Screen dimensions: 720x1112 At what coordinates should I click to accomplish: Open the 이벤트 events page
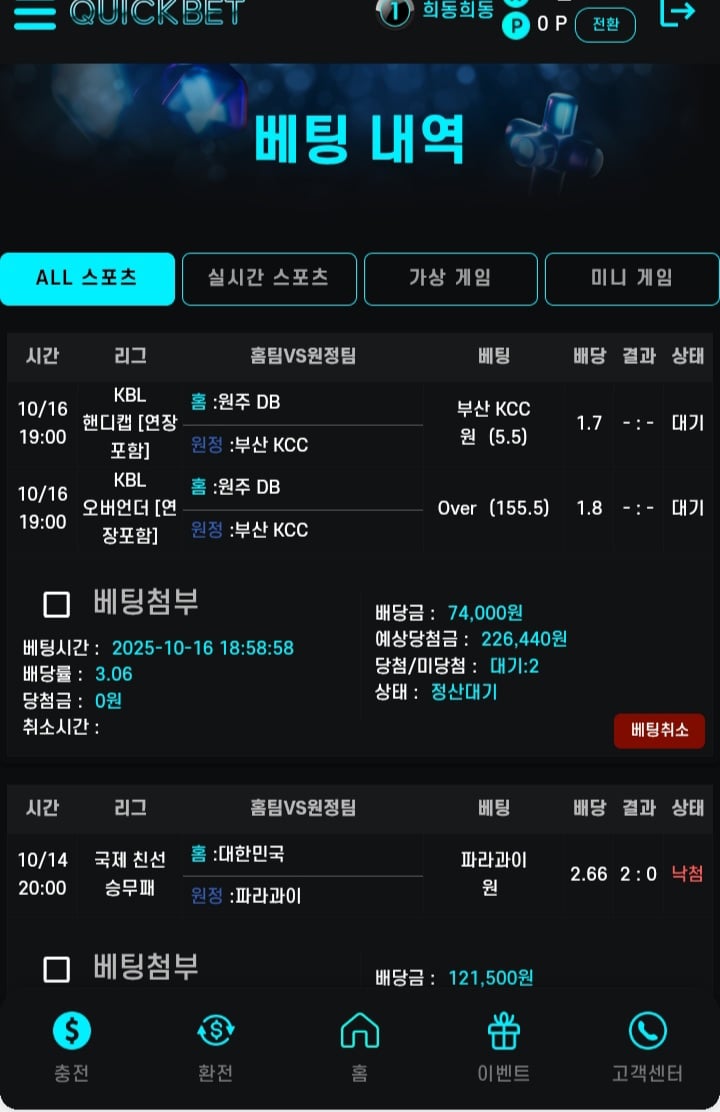coord(504,1046)
